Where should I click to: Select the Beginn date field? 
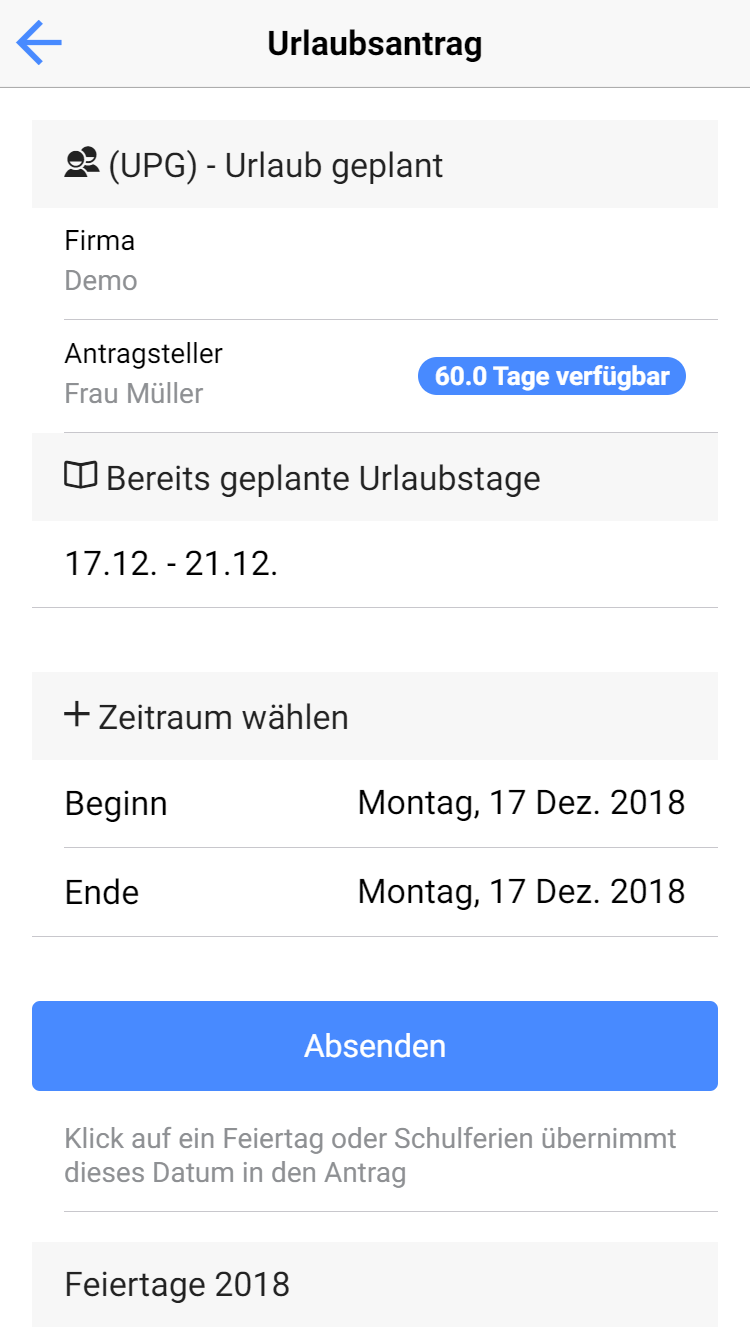375,803
